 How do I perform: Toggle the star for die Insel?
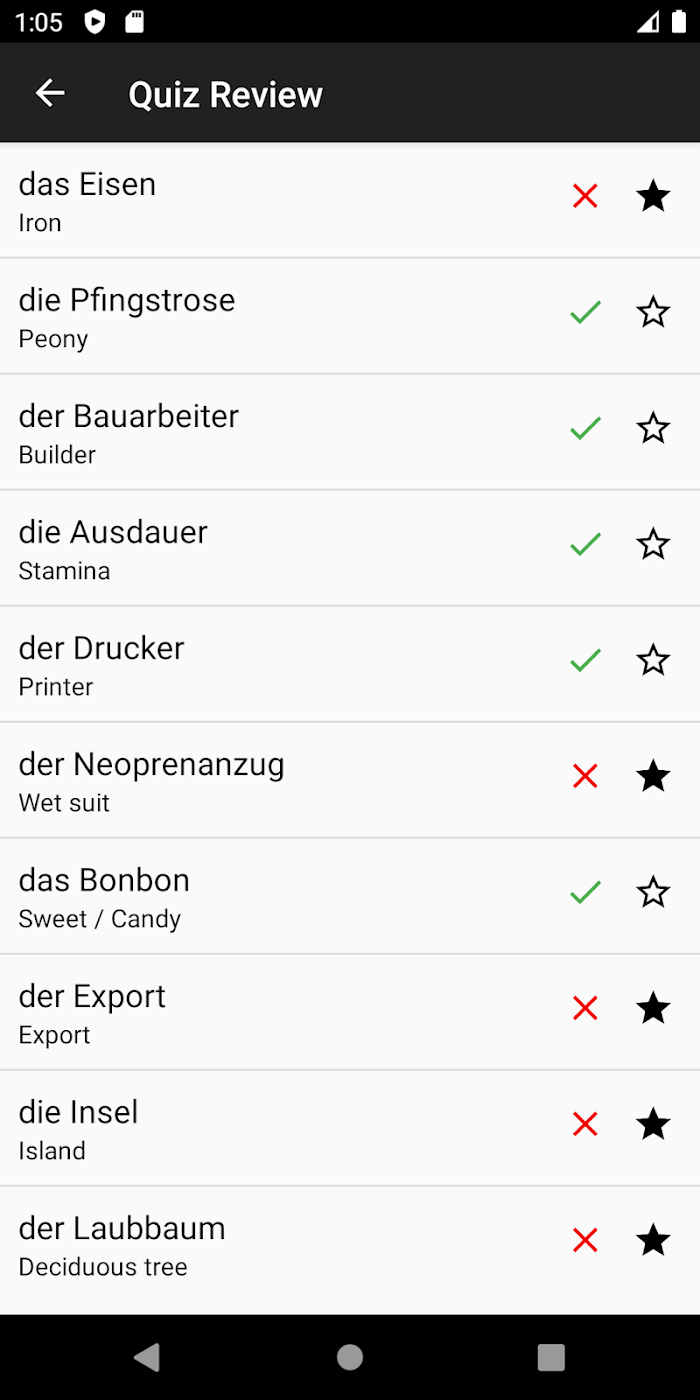pyautogui.click(x=653, y=1124)
